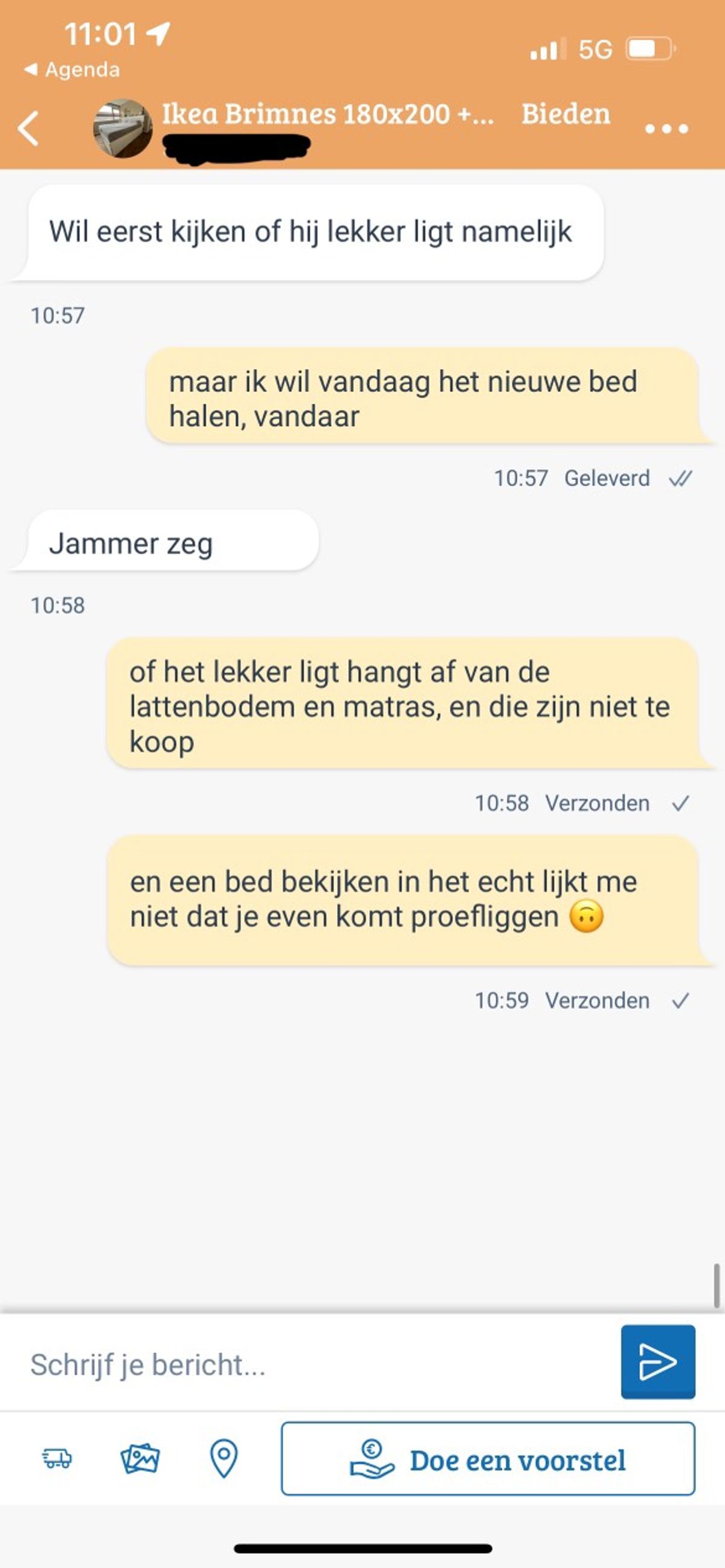
Task: Send the message with the arrow button
Action: 657,1362
